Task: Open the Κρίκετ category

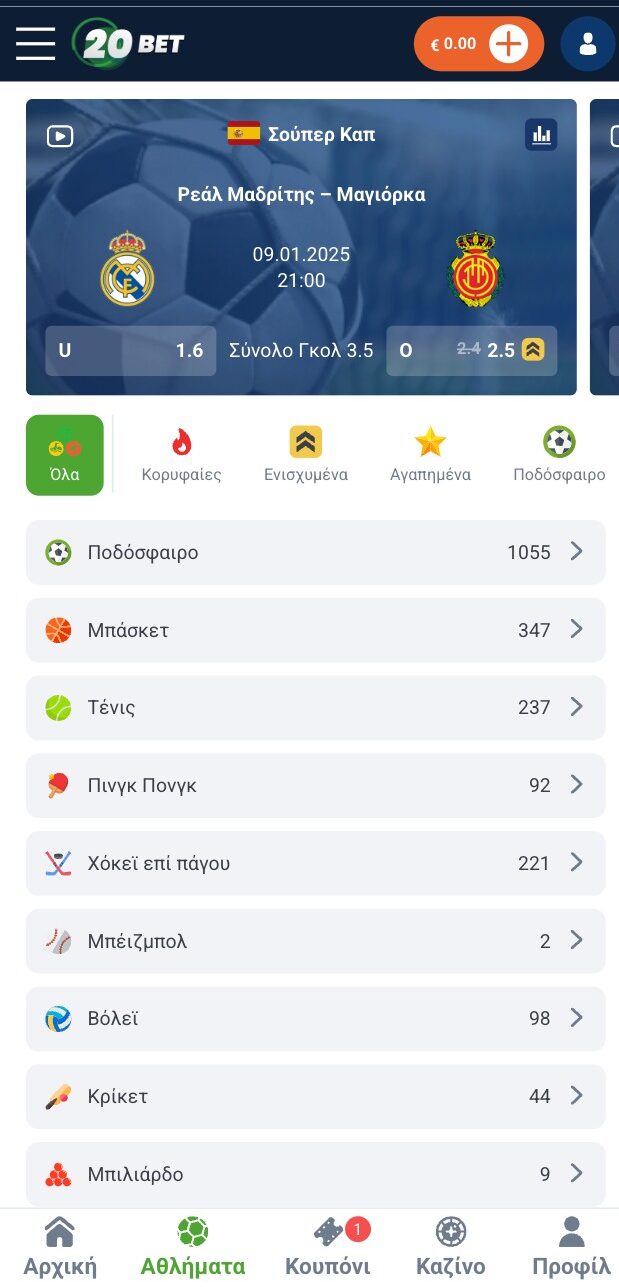Action: pyautogui.click(x=315, y=1097)
